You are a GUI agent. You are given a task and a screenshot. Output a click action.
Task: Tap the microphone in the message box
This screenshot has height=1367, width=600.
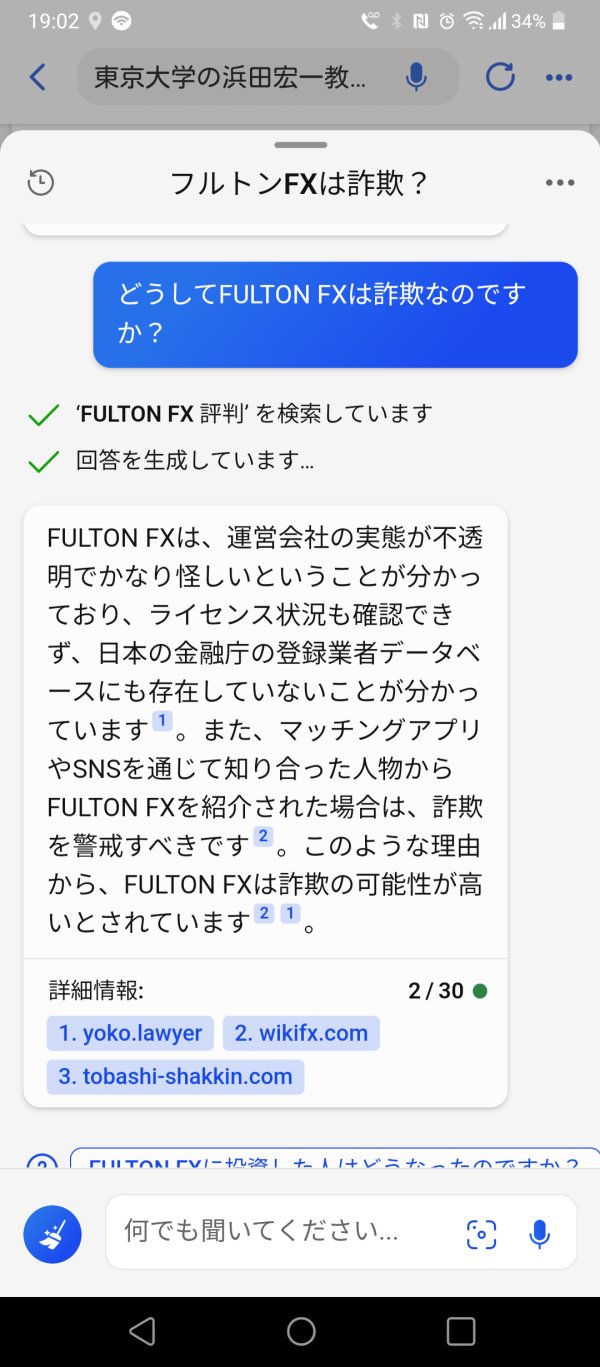click(539, 1234)
